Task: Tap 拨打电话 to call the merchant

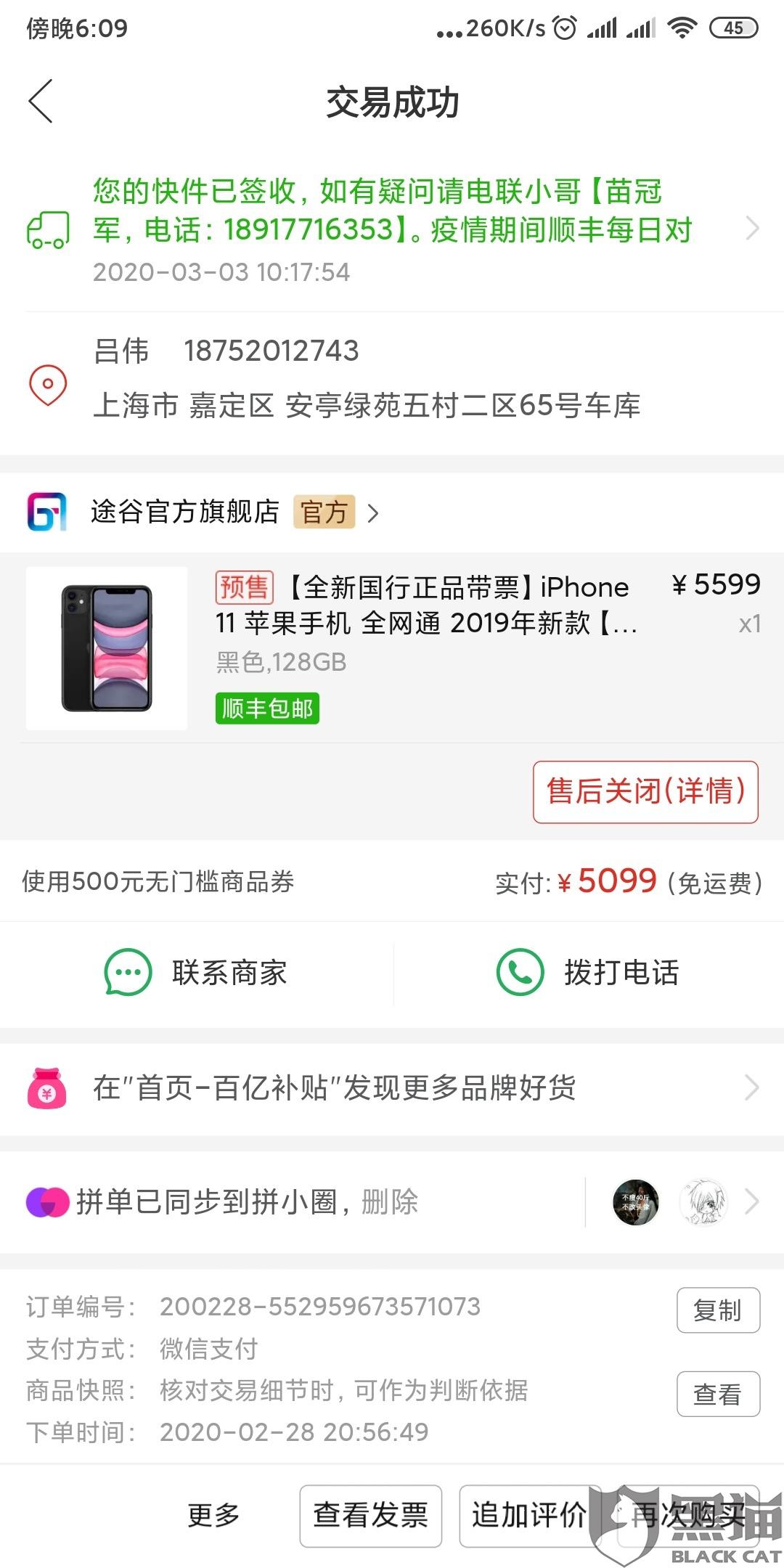Action: [x=588, y=973]
